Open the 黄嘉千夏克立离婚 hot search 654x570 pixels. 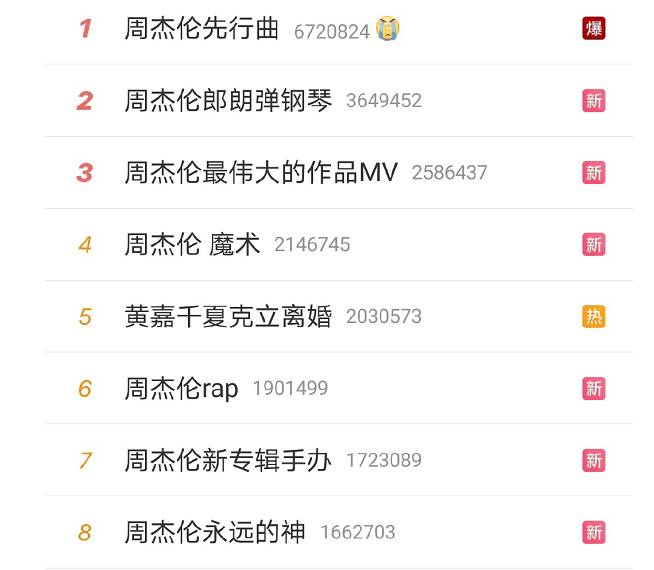tap(228, 317)
